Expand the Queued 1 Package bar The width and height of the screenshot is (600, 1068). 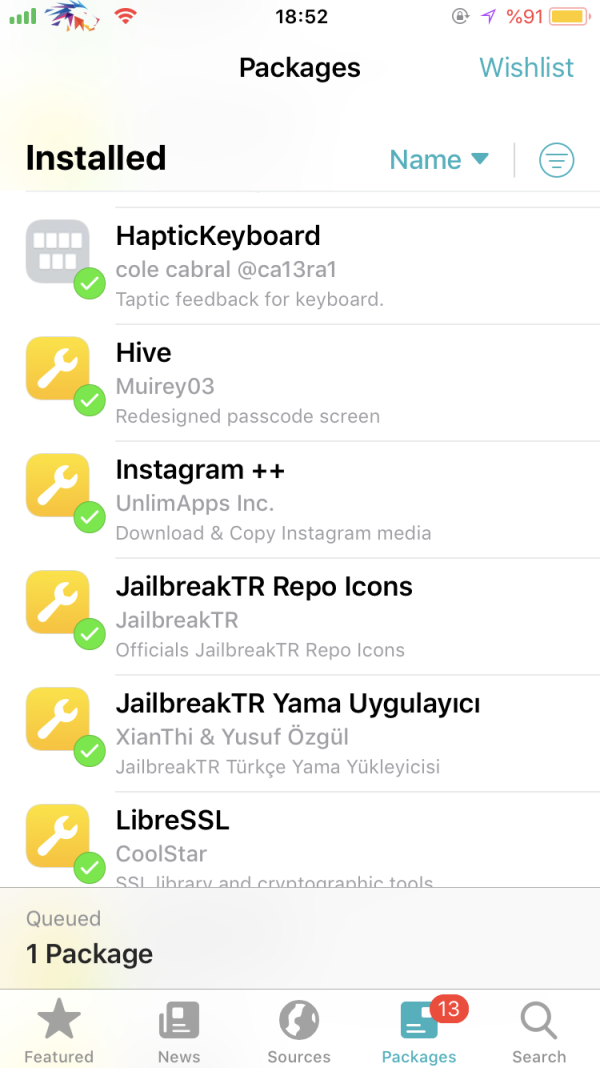tap(300, 938)
